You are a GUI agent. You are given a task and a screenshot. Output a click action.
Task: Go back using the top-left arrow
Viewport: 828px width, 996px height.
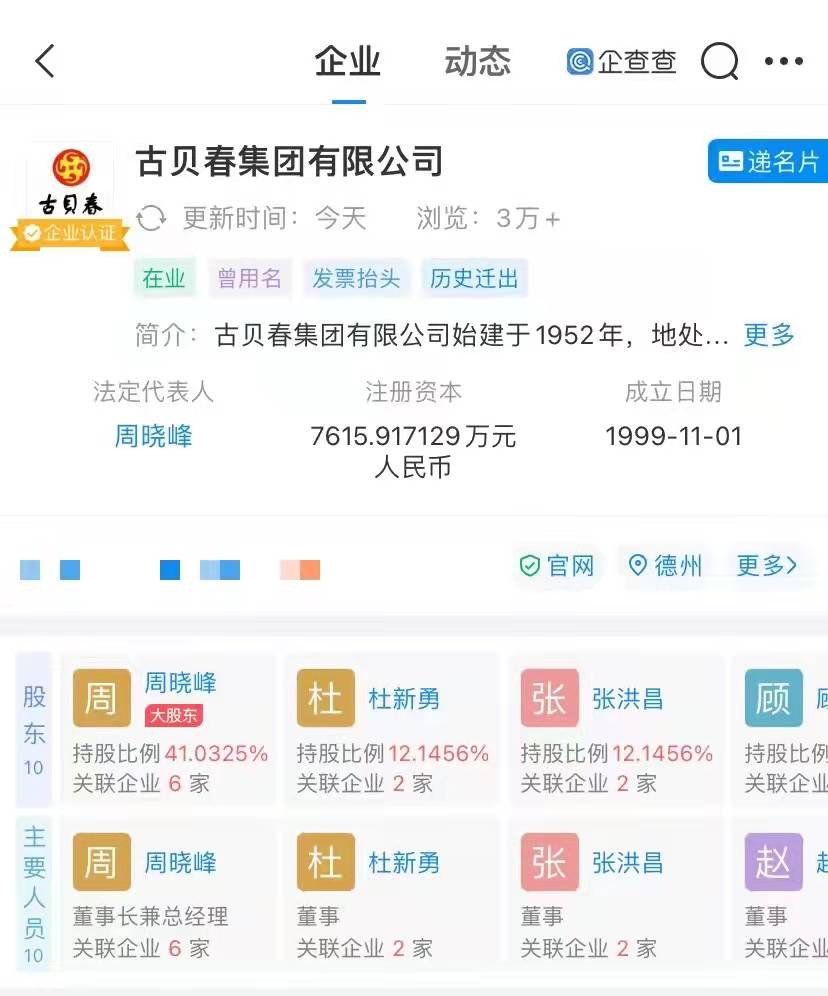click(45, 62)
